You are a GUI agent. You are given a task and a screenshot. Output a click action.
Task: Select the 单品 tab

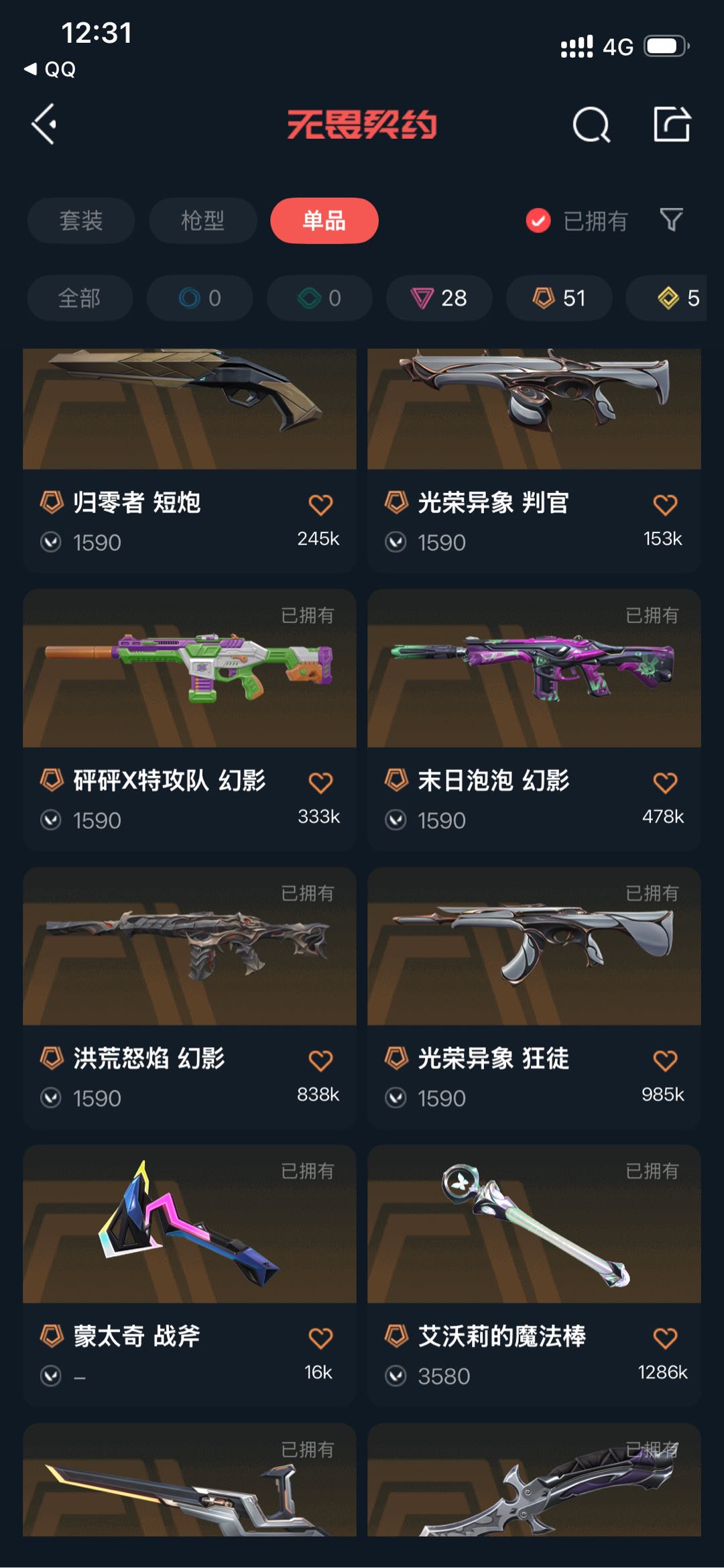(x=324, y=221)
